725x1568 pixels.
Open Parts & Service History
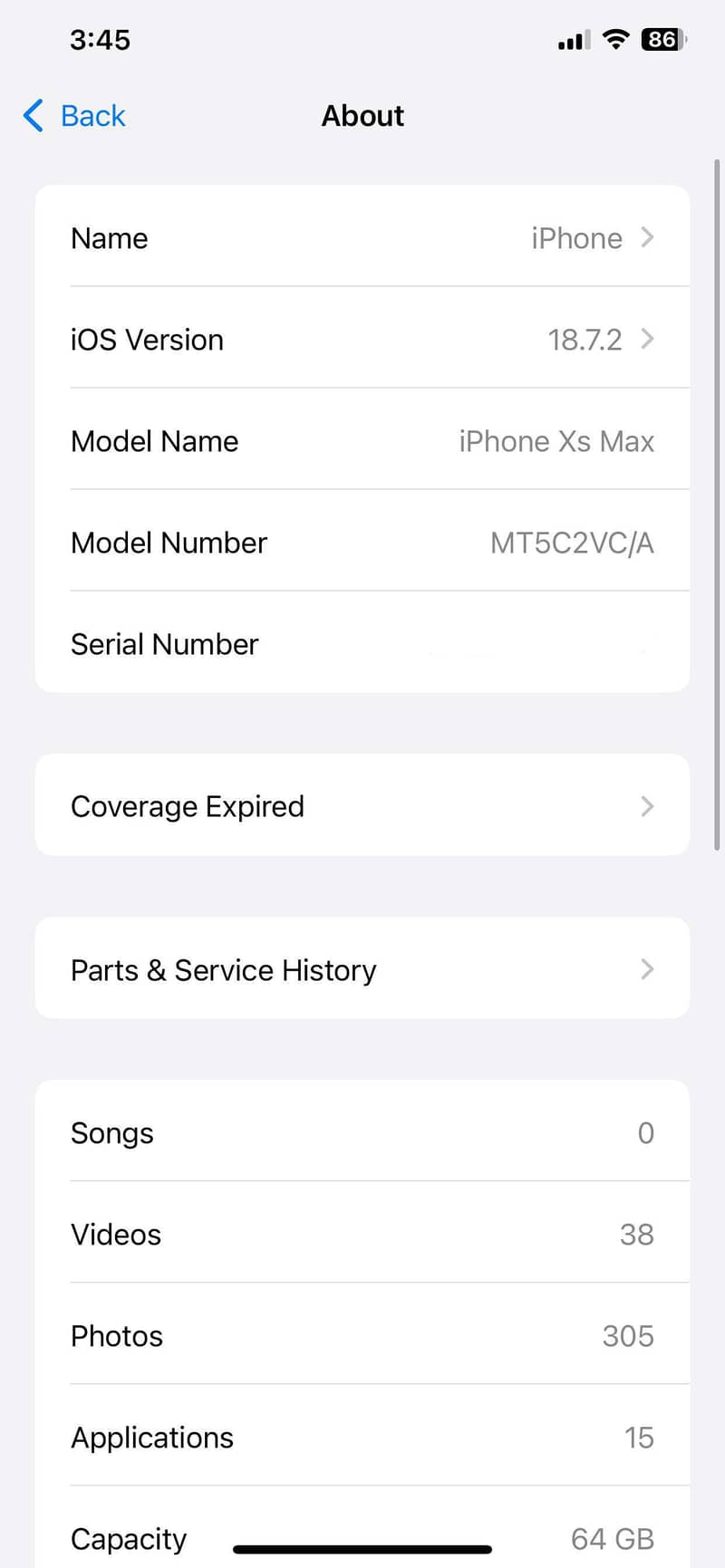point(362,969)
